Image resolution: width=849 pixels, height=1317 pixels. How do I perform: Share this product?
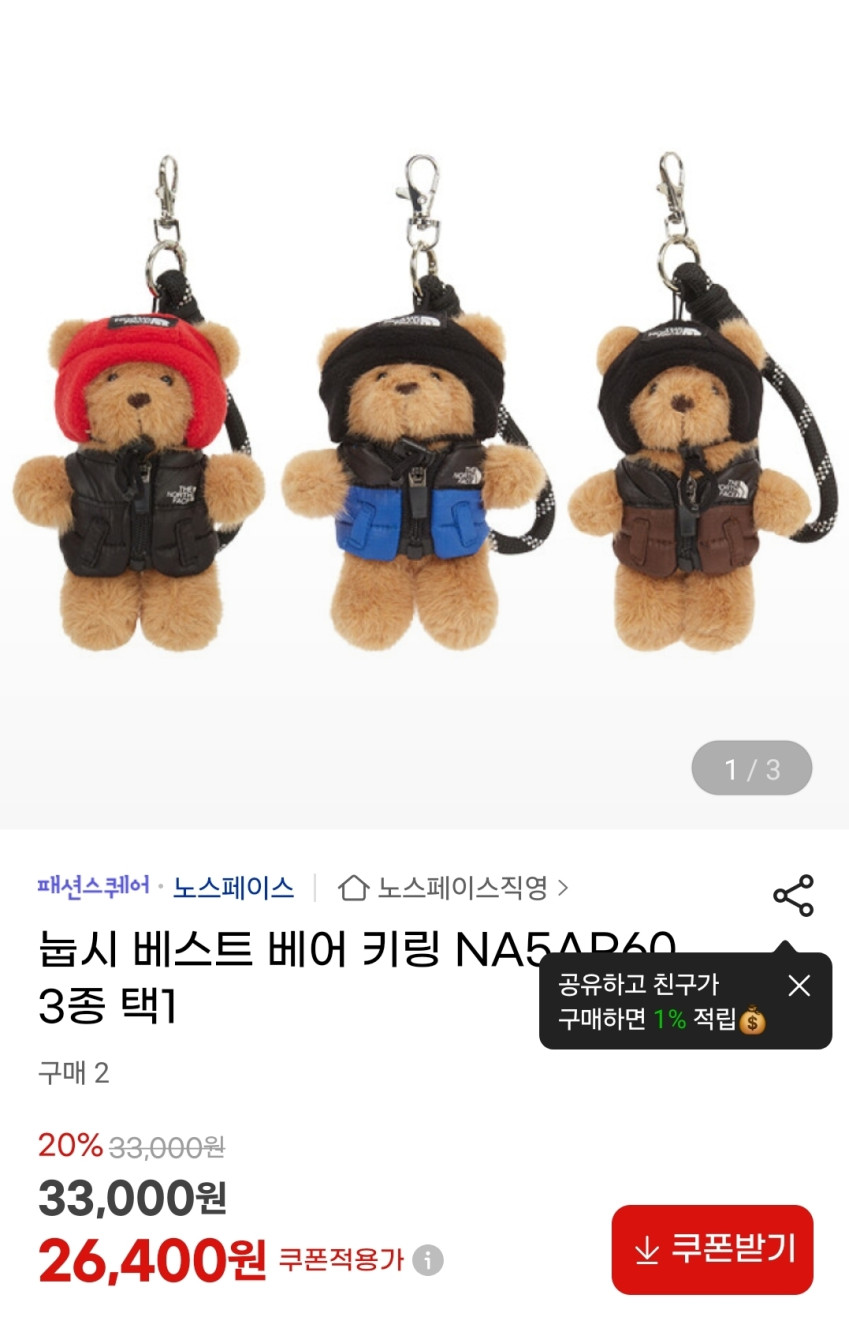tap(793, 896)
